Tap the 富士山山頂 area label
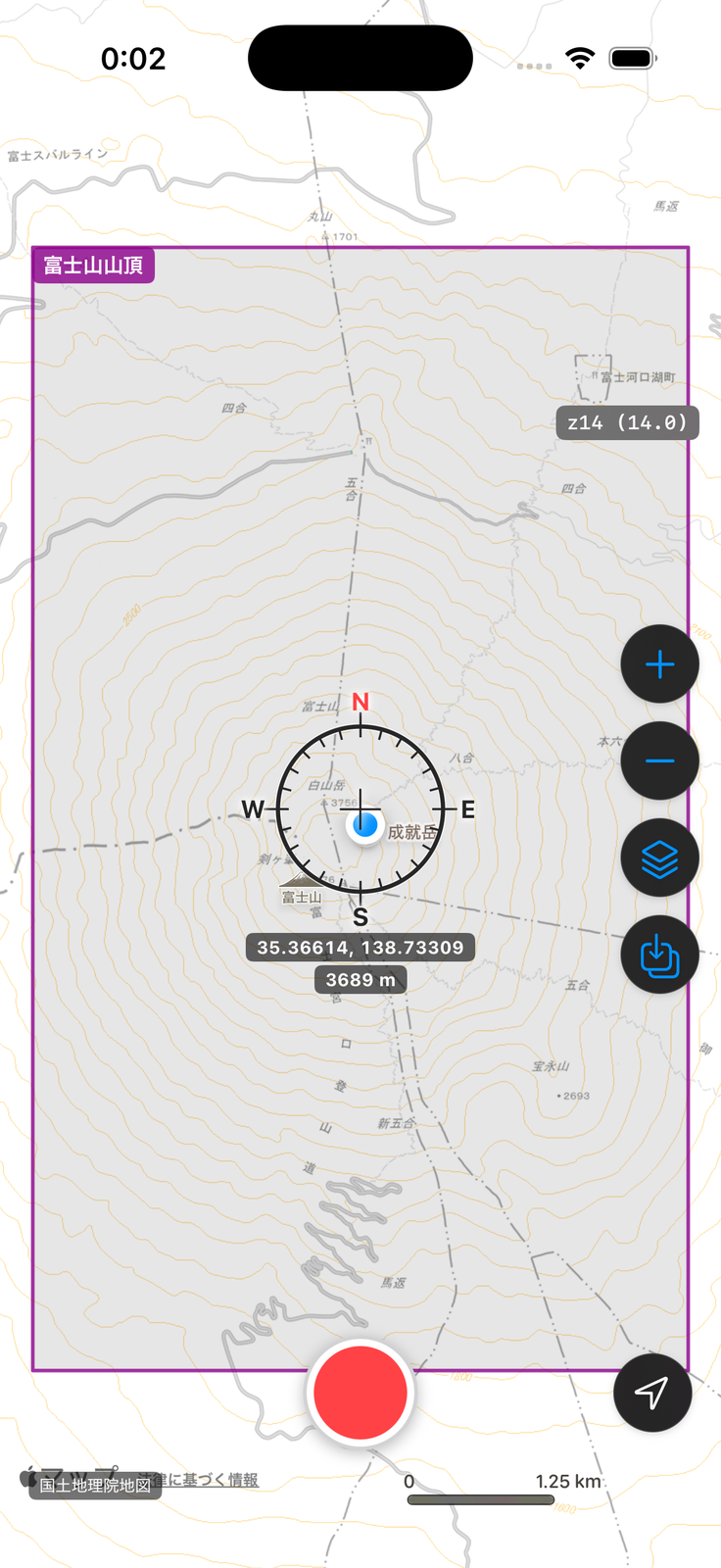The width and height of the screenshot is (721, 1568). pyautogui.click(x=94, y=266)
